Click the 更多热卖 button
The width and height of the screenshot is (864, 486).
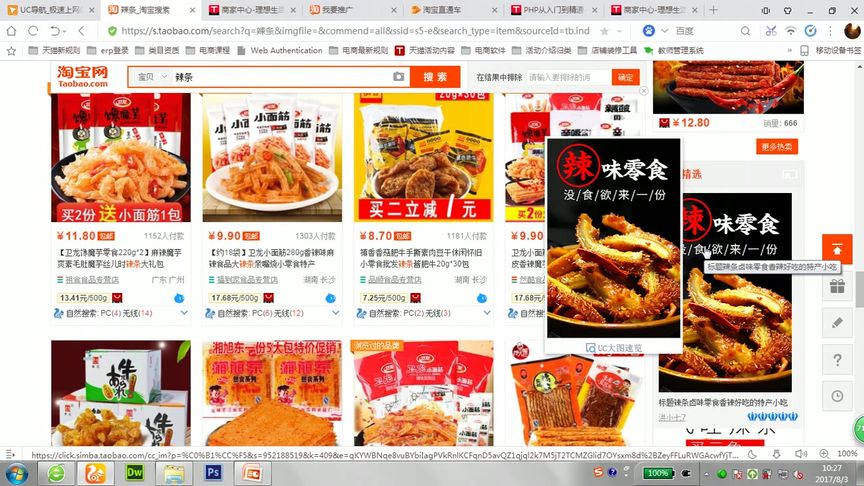tap(778, 147)
